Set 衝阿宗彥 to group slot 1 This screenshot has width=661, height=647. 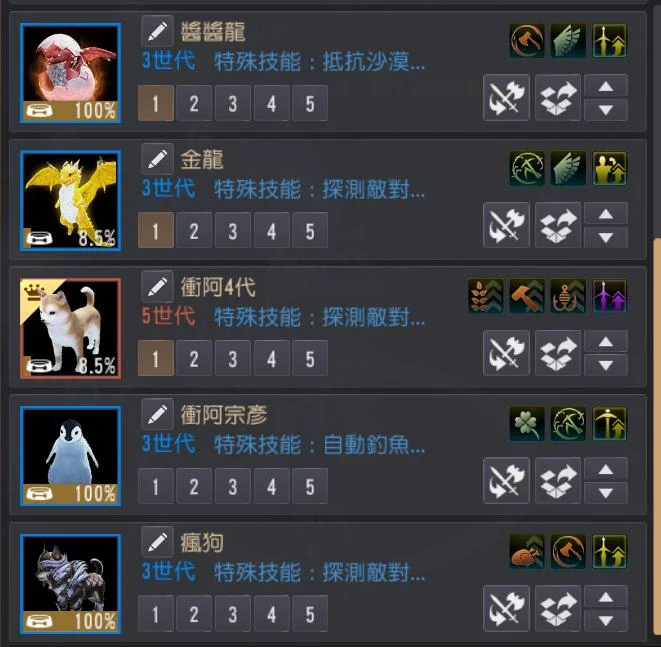coord(154,486)
